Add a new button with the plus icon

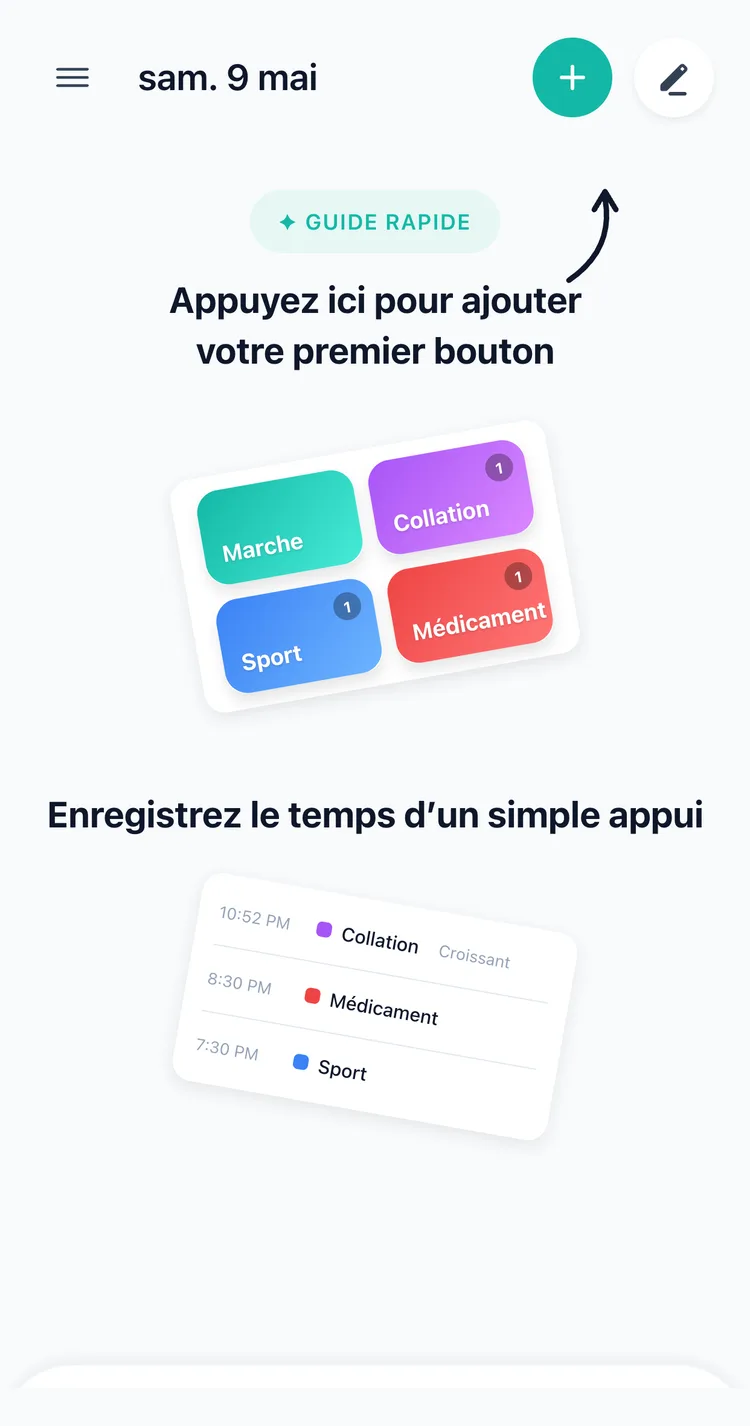572,78
